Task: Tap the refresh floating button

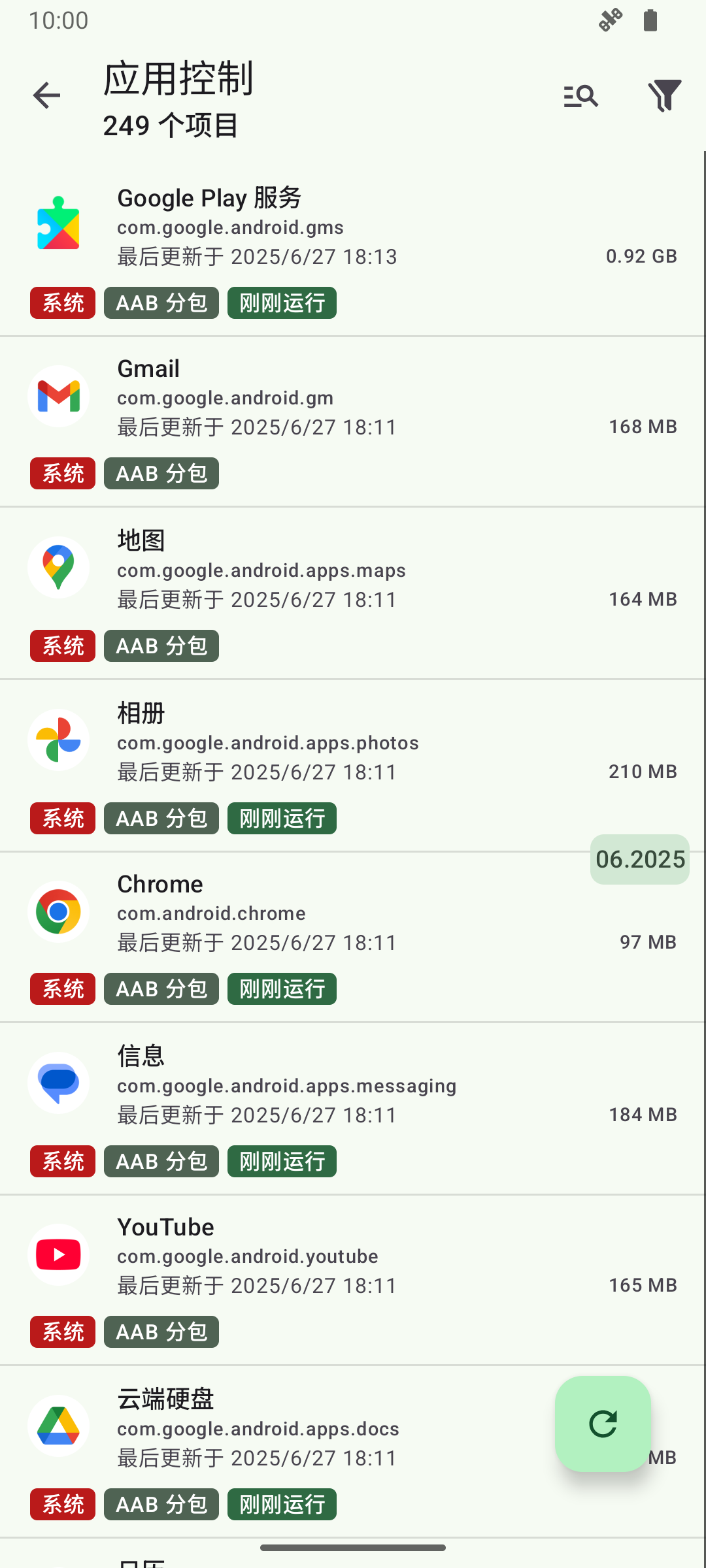Action: (603, 1424)
